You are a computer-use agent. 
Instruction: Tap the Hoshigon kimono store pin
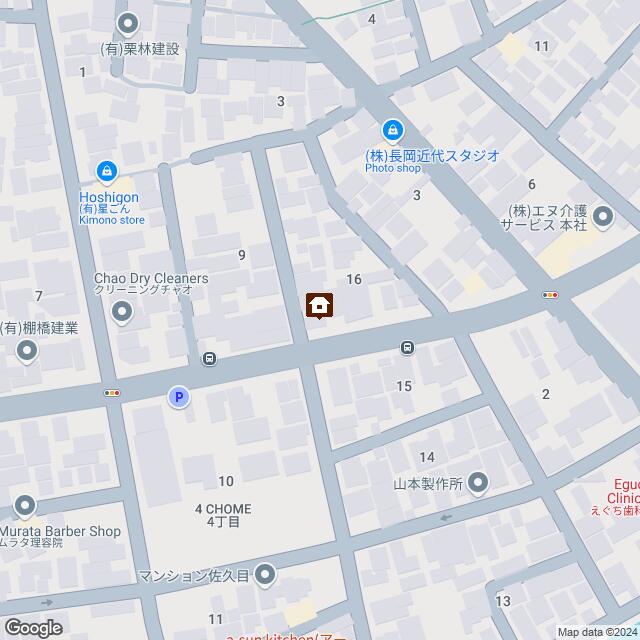[x=106, y=173]
